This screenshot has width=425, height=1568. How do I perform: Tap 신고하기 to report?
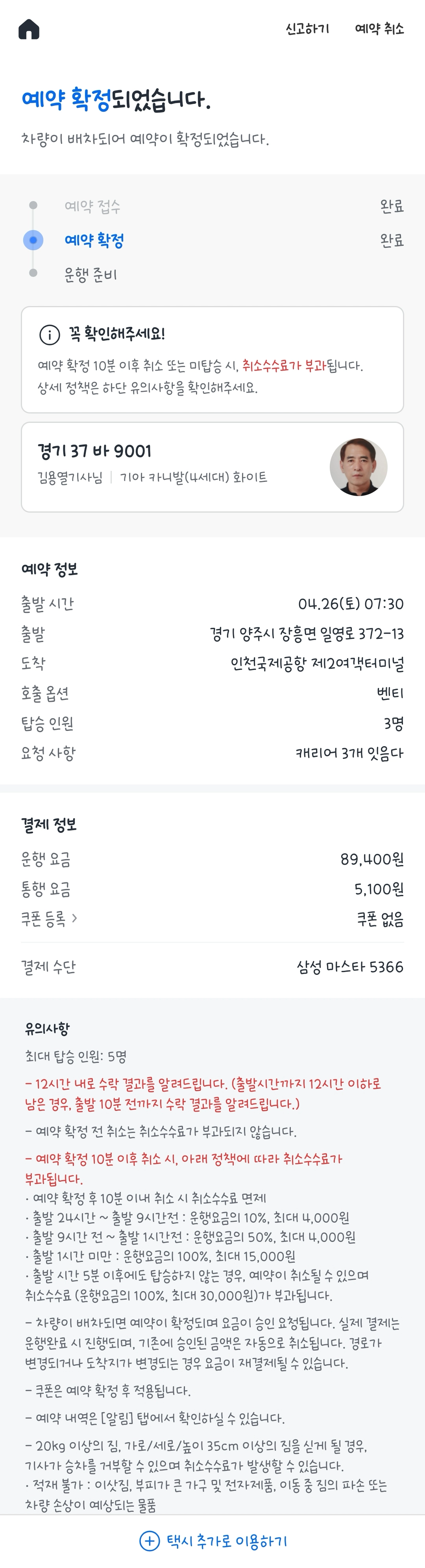307,29
